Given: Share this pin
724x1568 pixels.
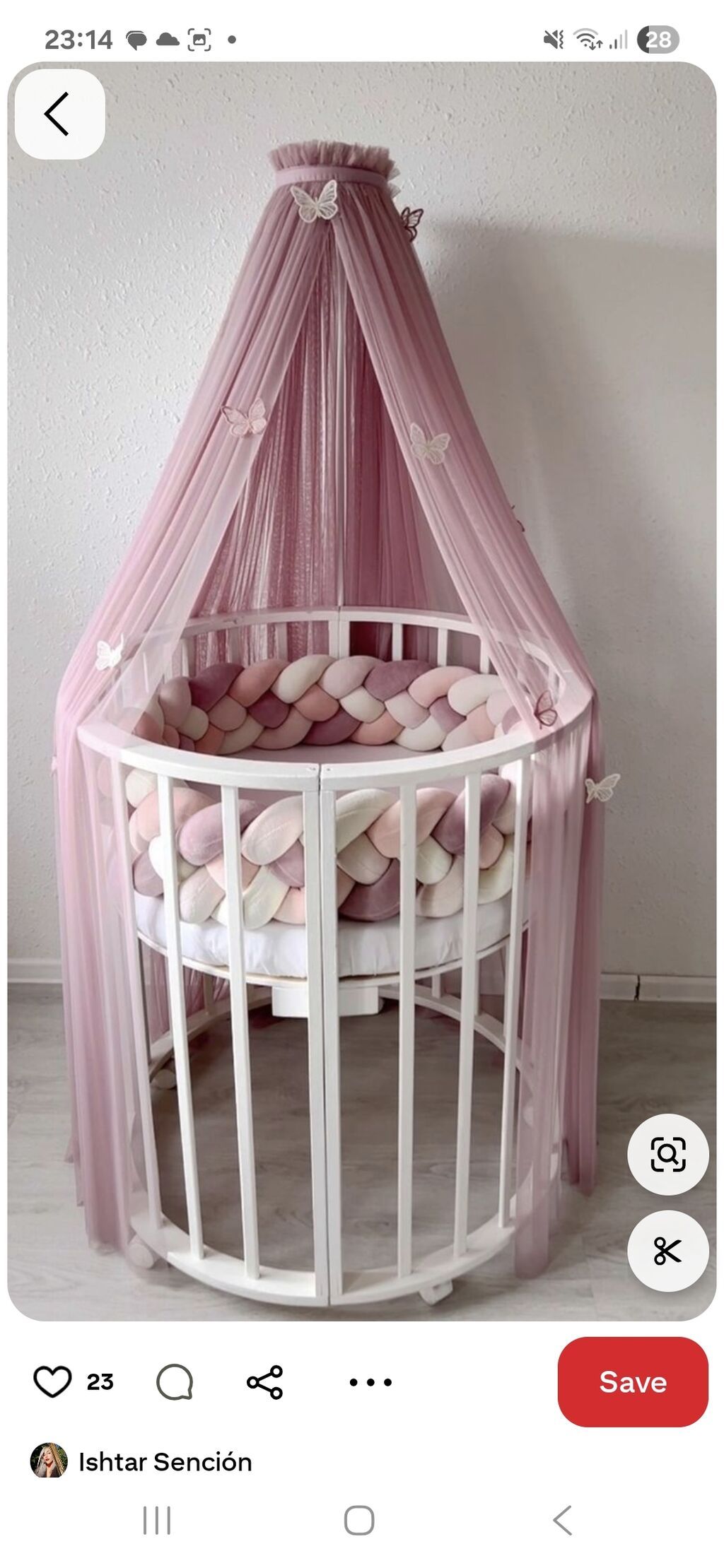Looking at the screenshot, I should pyautogui.click(x=265, y=1381).
